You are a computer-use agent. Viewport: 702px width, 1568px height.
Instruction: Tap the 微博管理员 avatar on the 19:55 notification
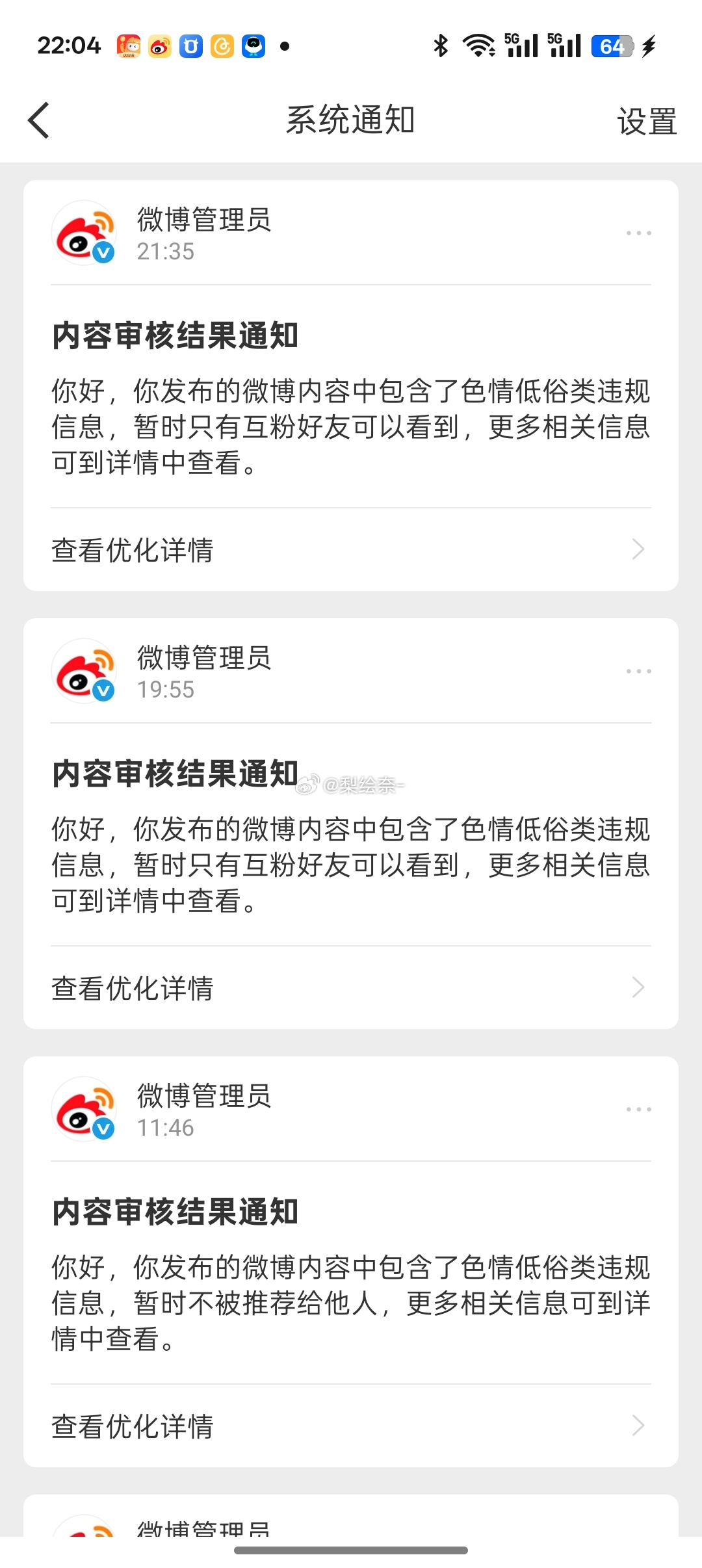(x=84, y=671)
